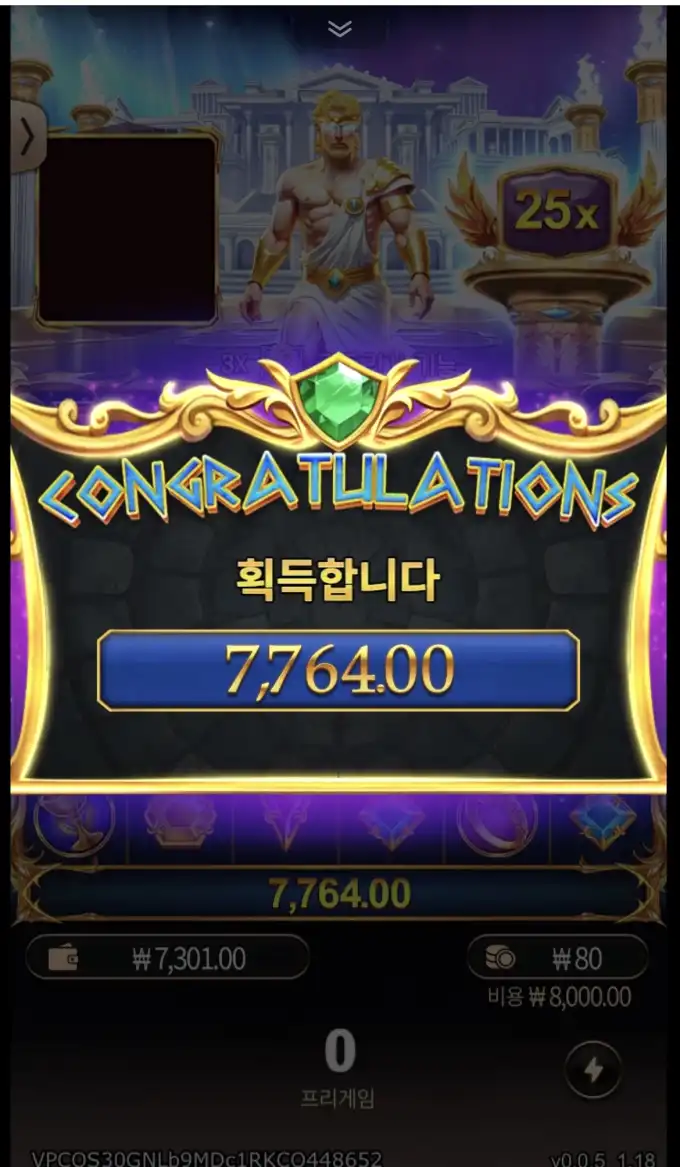Open the ₩80 bet amount selector

tap(557, 958)
